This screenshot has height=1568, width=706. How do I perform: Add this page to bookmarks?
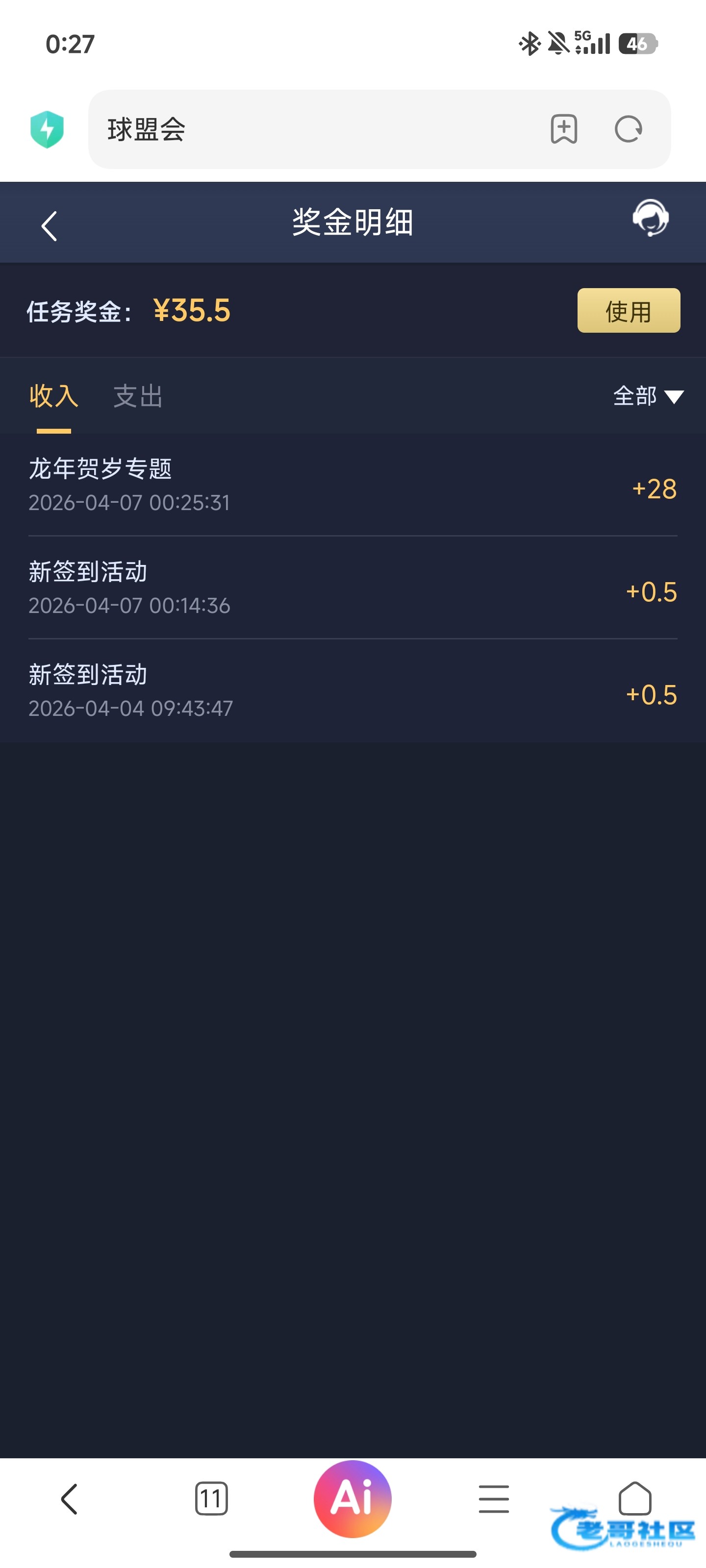[563, 130]
